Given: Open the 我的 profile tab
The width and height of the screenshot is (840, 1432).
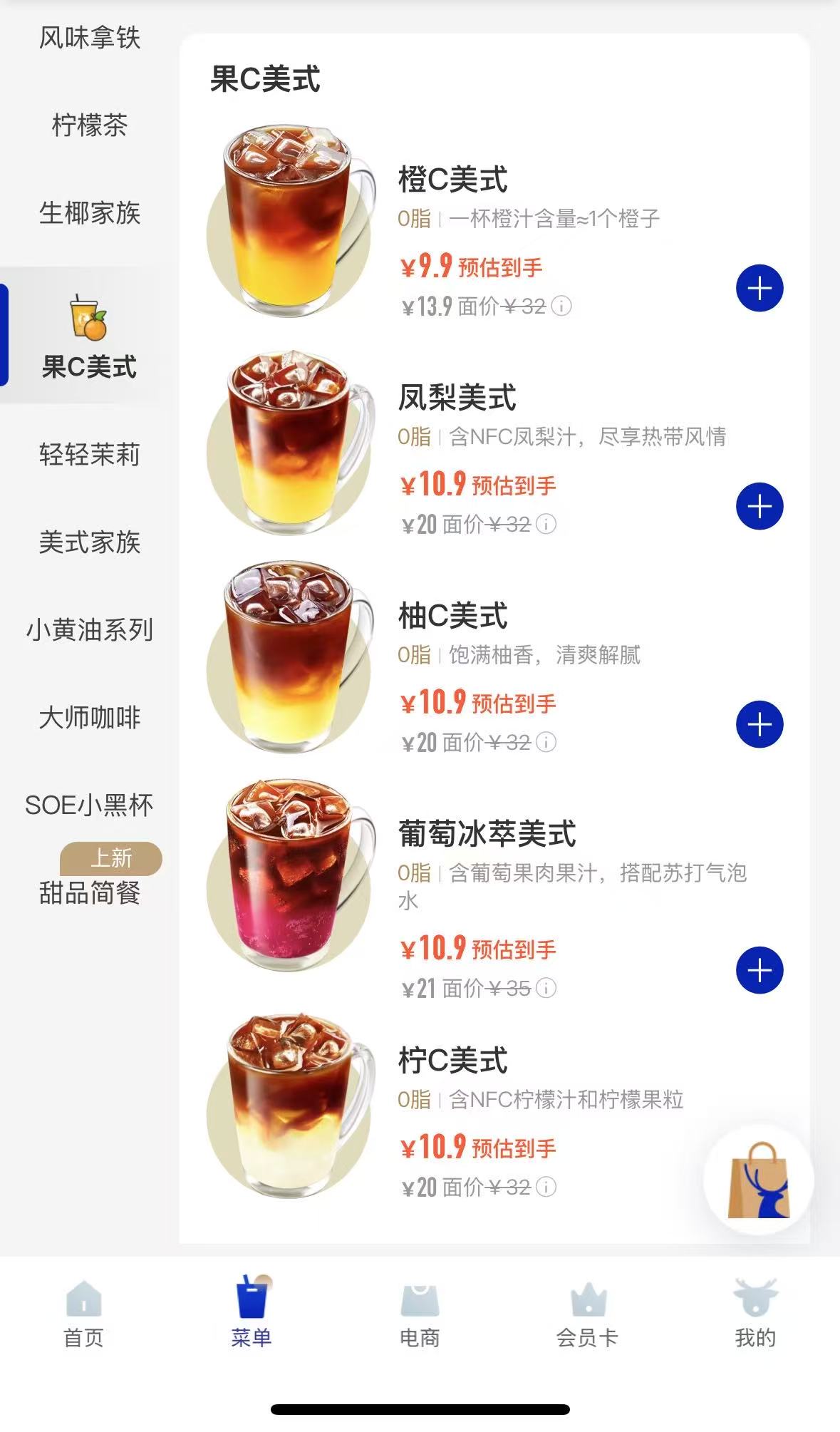Looking at the screenshot, I should [x=755, y=1315].
